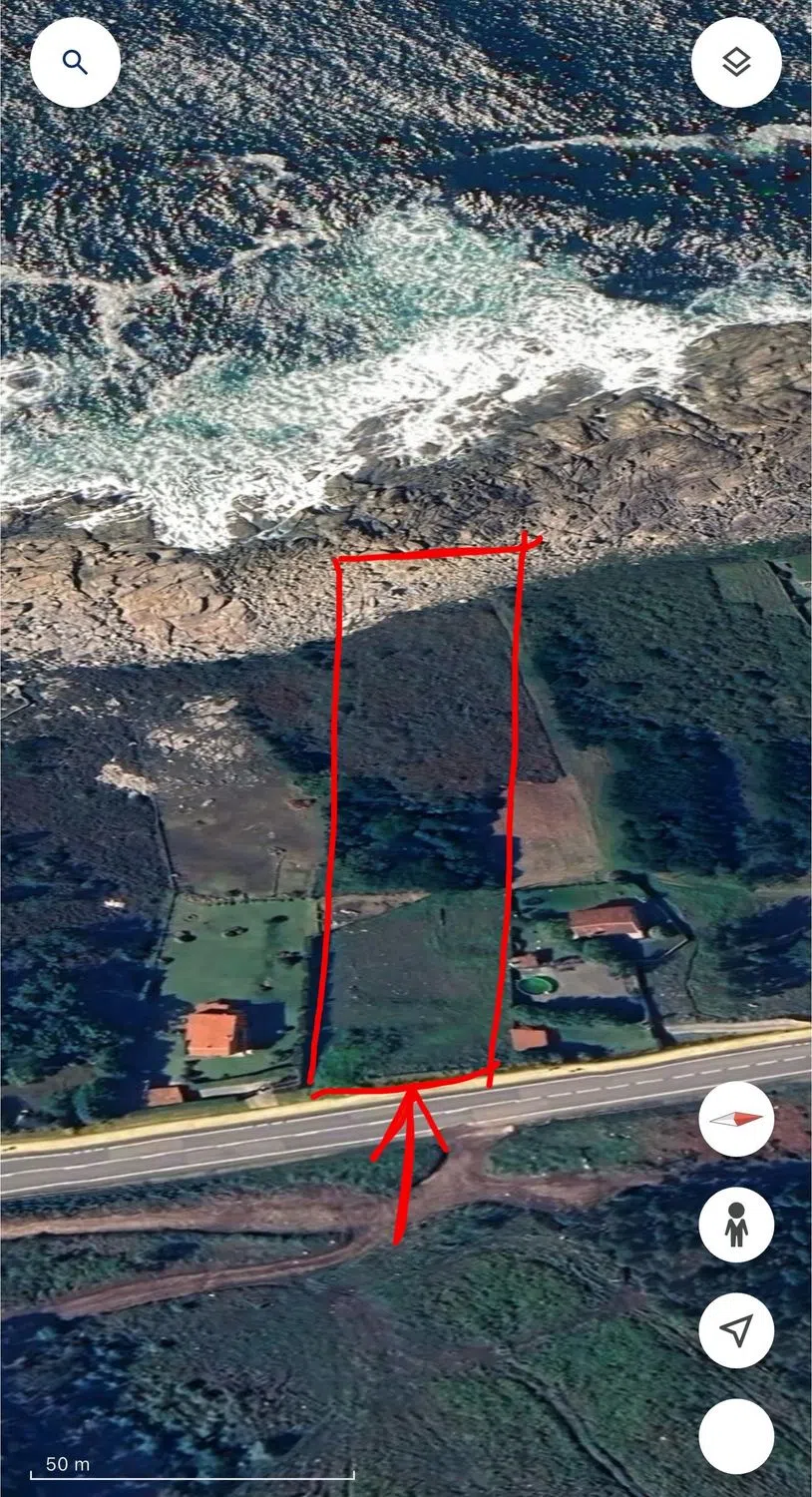Fly to my current location

736,1329
